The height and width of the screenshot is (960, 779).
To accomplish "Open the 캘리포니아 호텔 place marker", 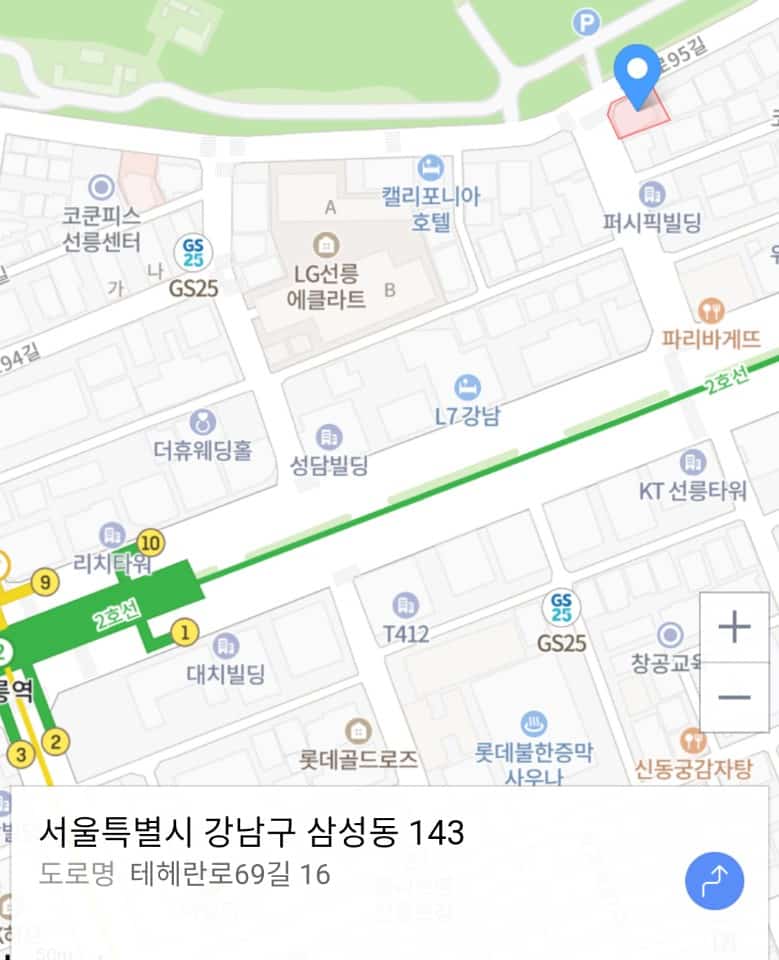I will pos(431,168).
